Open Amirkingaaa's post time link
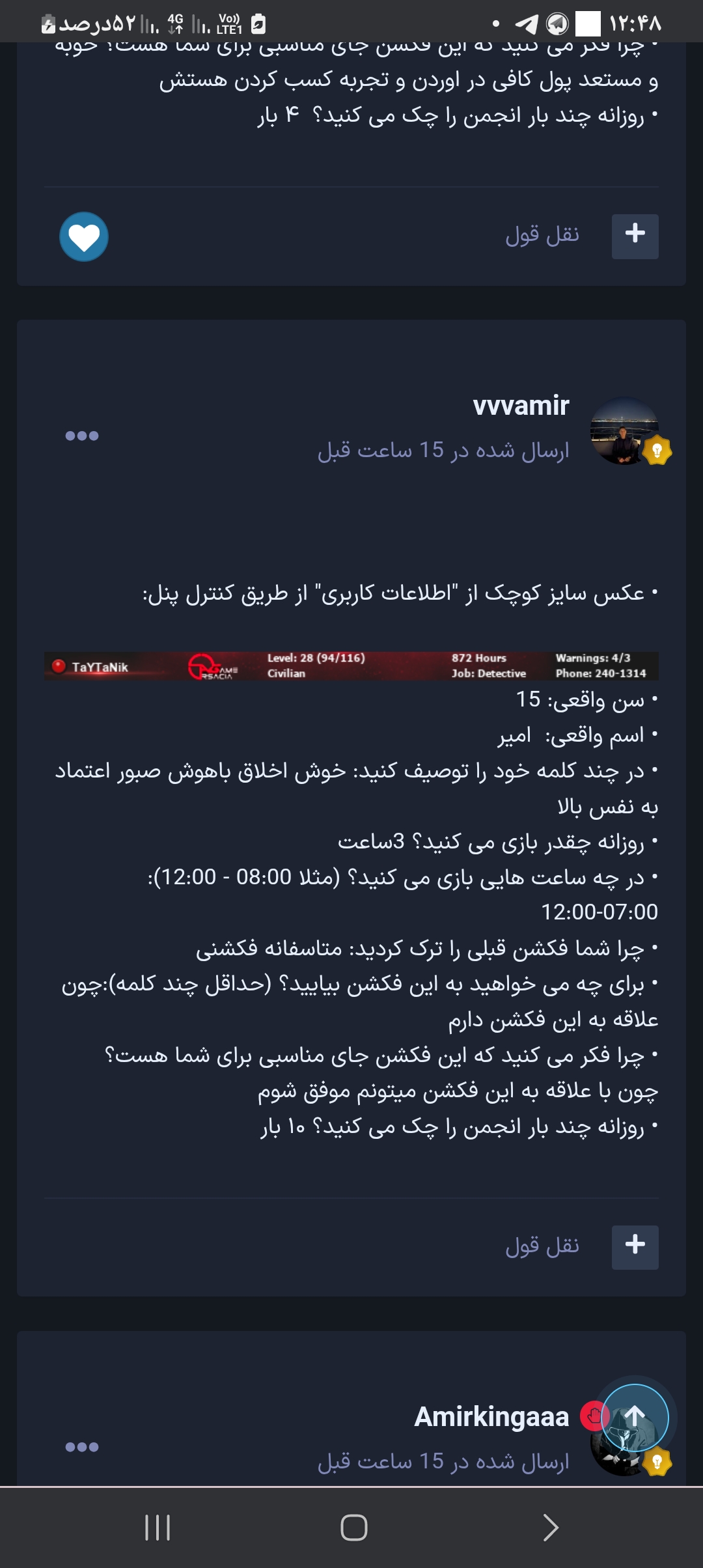The image size is (703, 1568). point(443,1461)
